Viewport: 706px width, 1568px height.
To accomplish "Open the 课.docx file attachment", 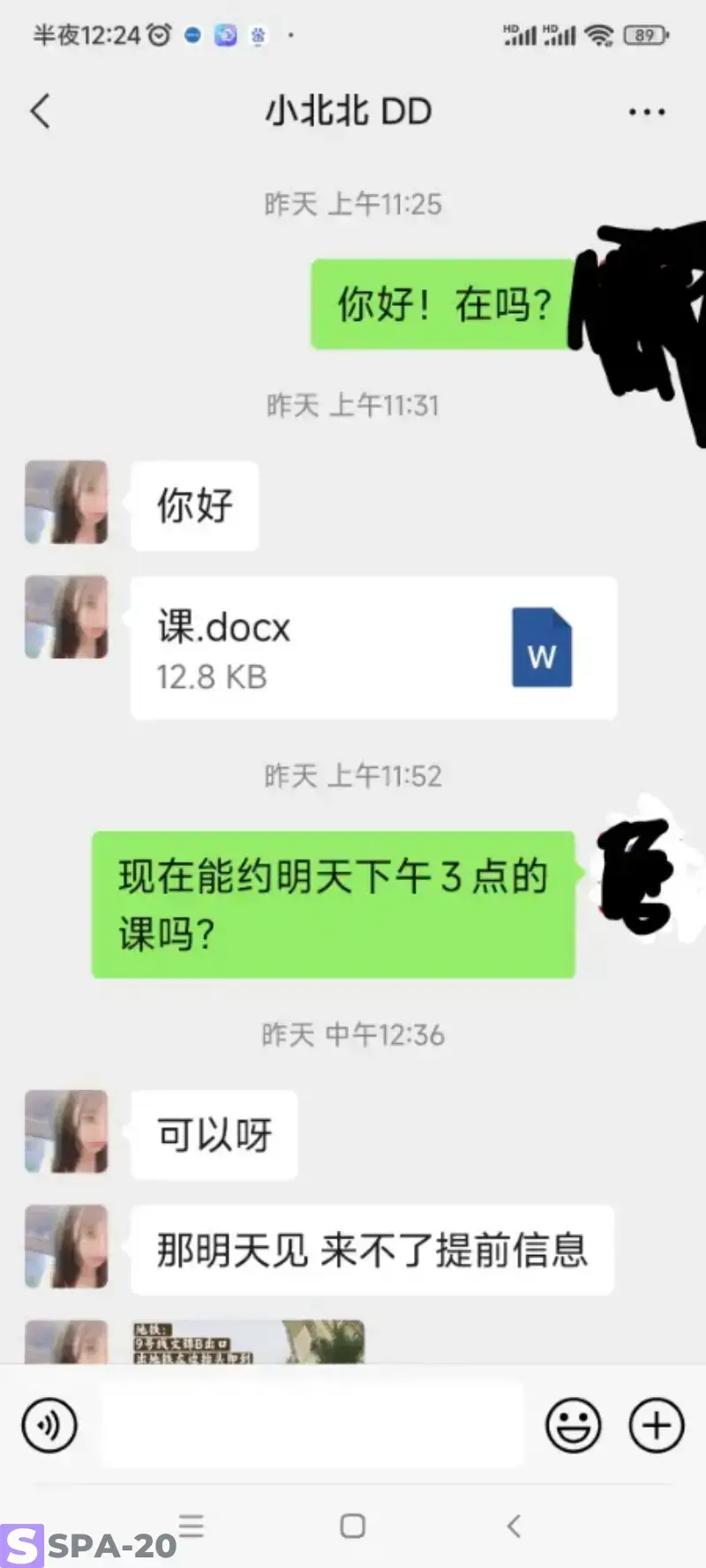I will [x=373, y=648].
